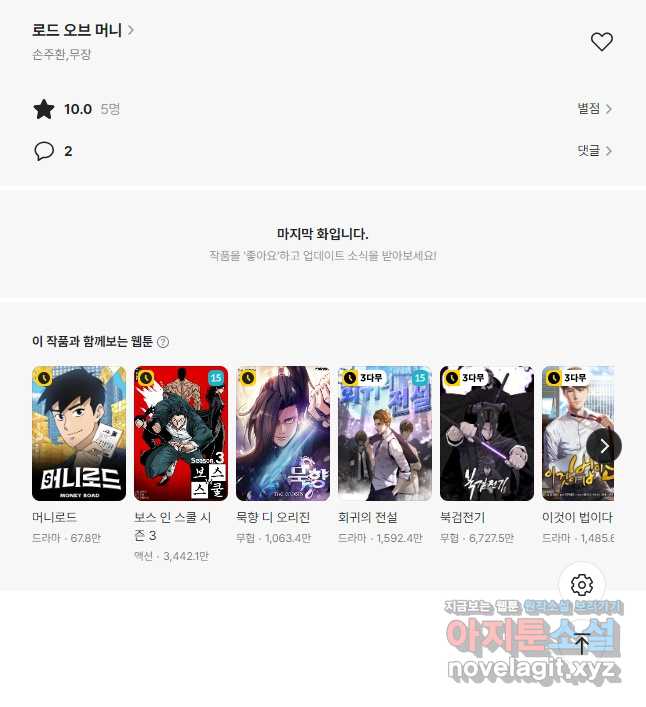The height and width of the screenshot is (707, 646).
Task: Open the help icon beside 이 작품과 함께보는 웹툰
Action: (163, 342)
